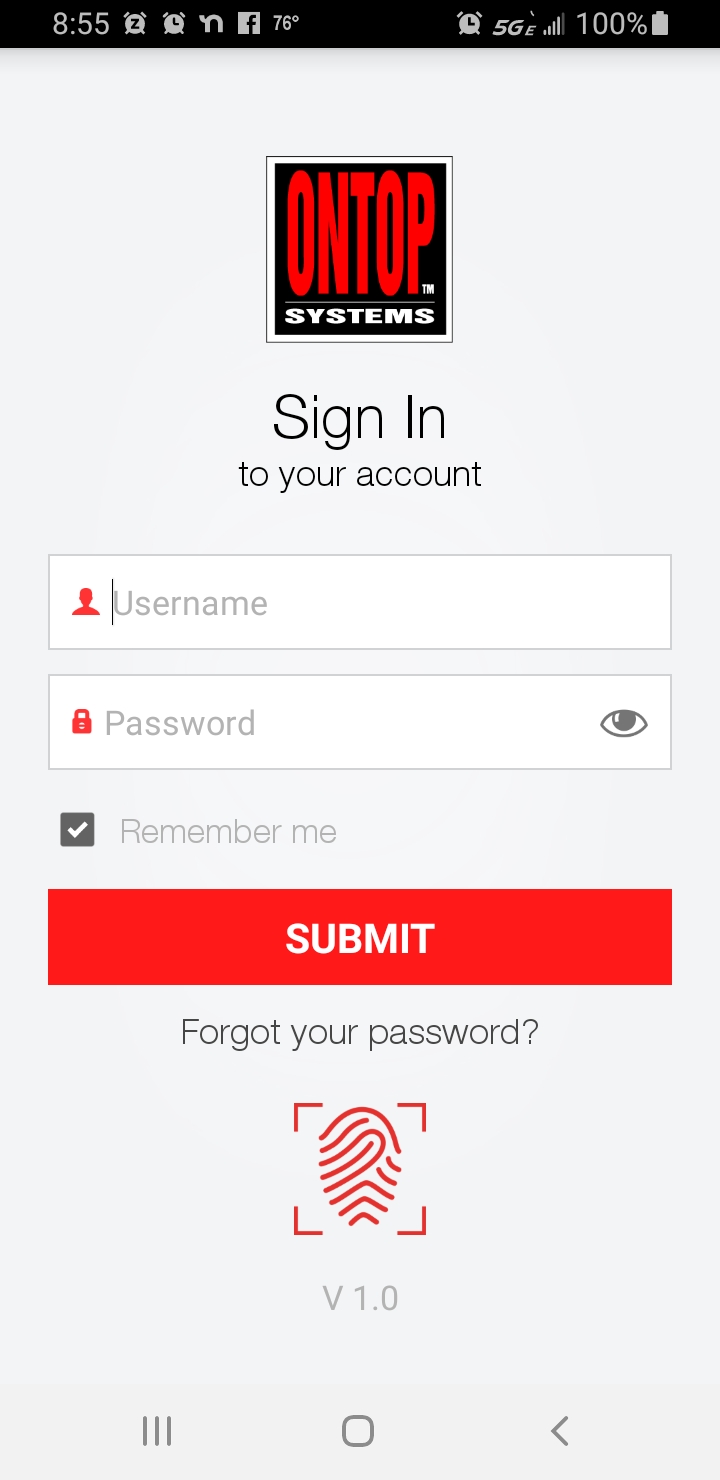The height and width of the screenshot is (1480, 720).
Task: Sign in with the fingerprint icon
Action: [360, 1169]
